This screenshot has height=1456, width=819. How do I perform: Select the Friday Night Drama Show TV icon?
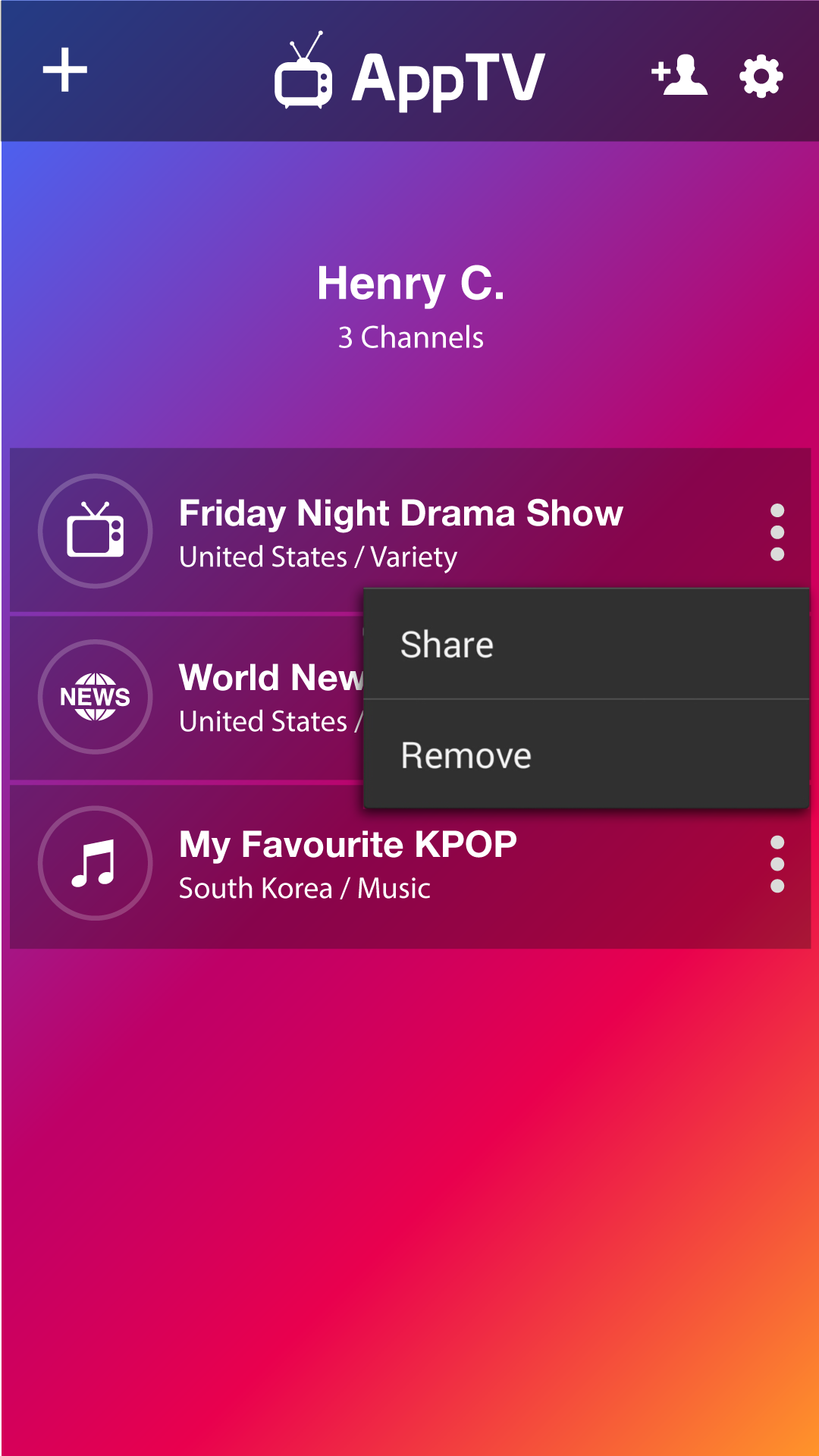(94, 531)
